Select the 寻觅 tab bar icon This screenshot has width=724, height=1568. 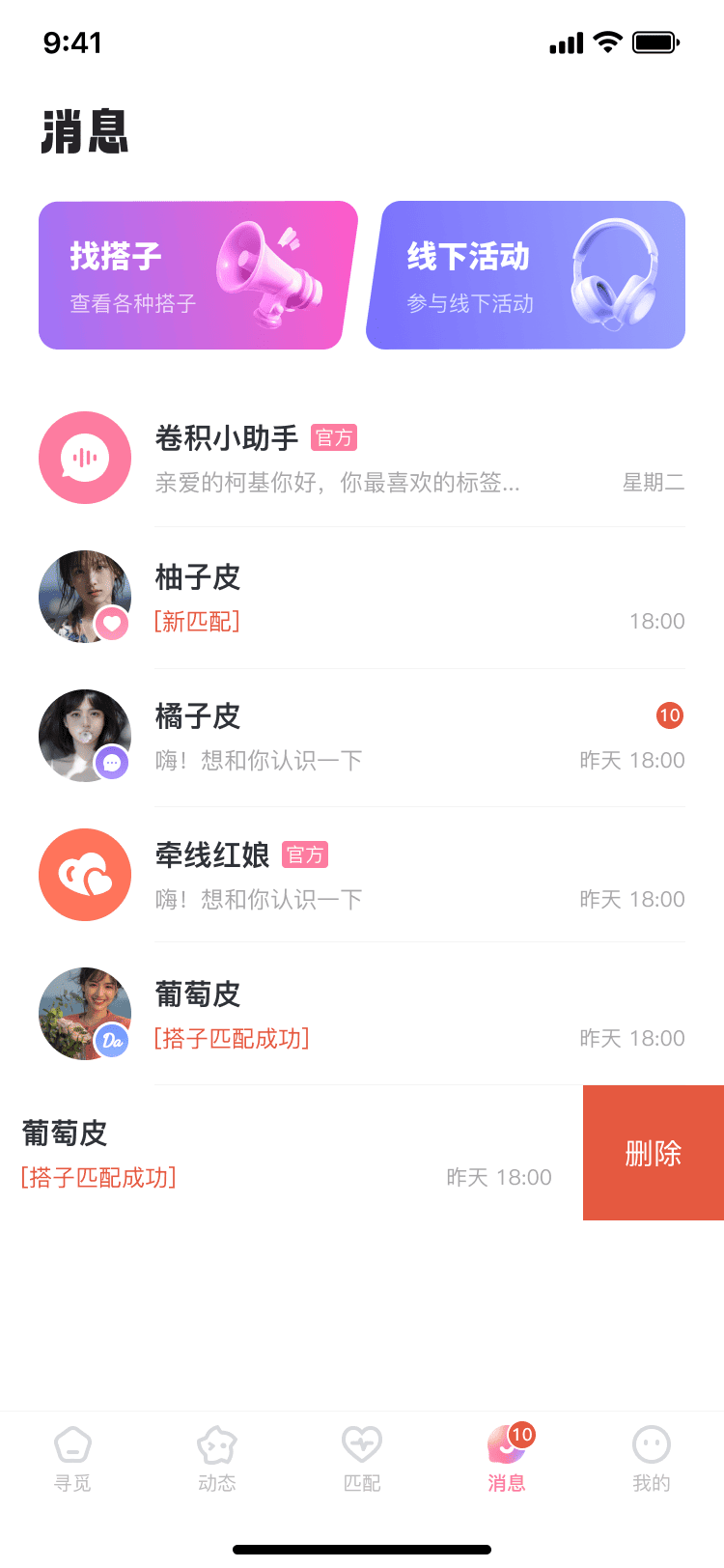(72, 1442)
